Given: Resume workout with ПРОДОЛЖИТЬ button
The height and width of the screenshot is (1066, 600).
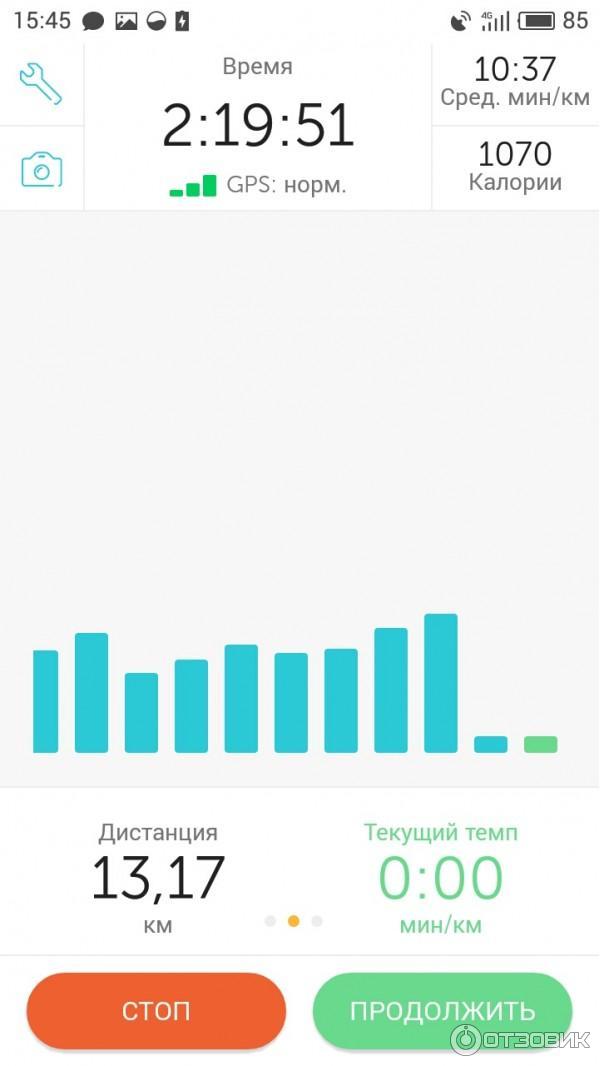Looking at the screenshot, I should point(442,1010).
